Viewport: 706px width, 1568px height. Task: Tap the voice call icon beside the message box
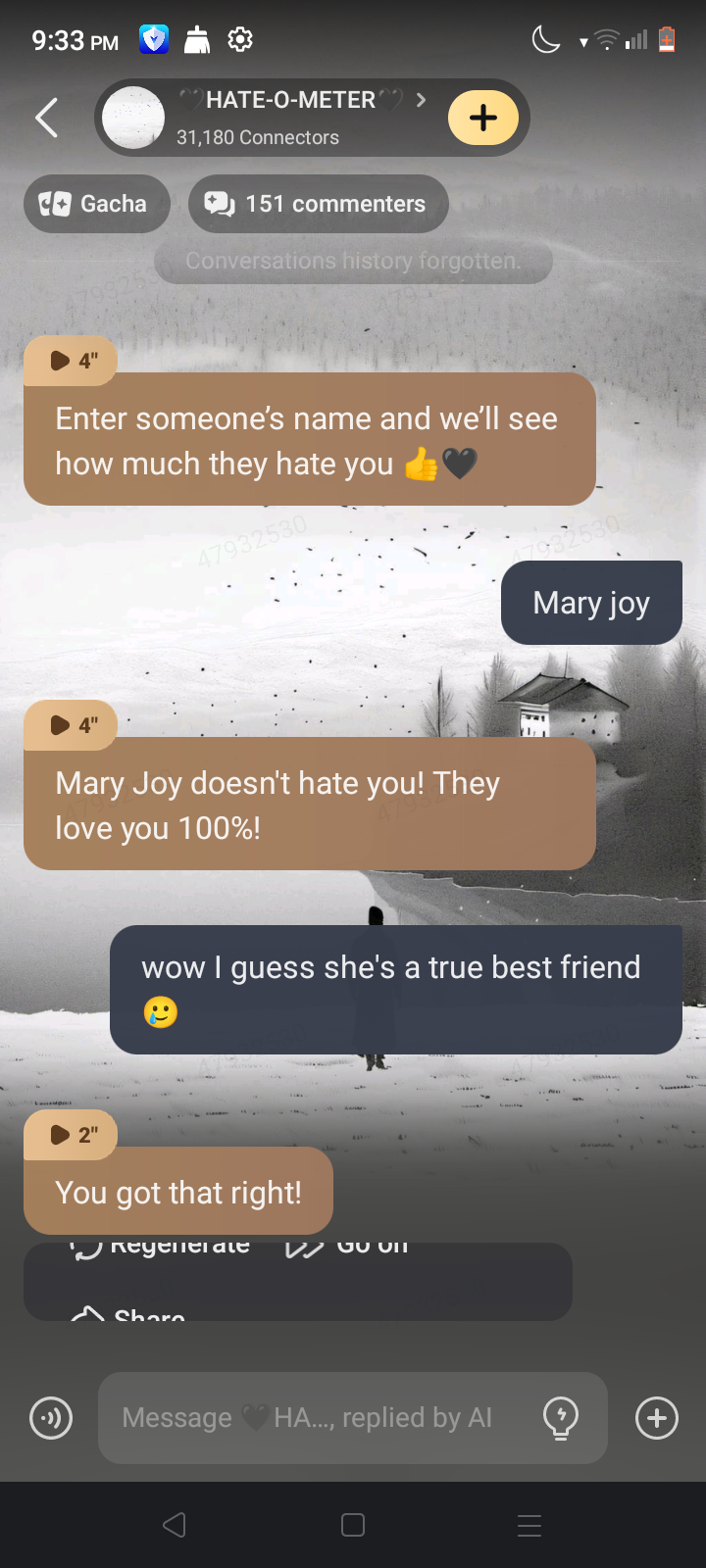tap(51, 1418)
